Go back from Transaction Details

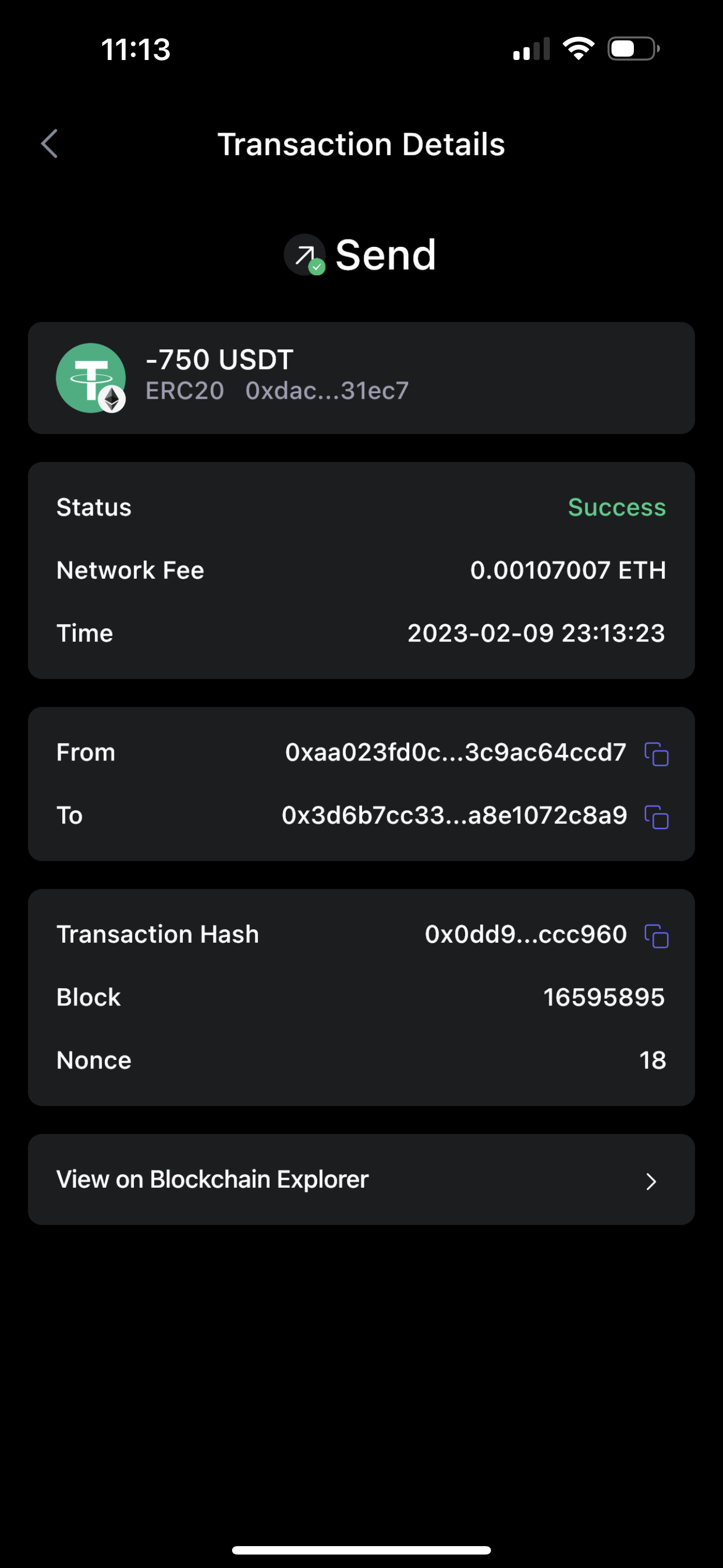click(49, 144)
